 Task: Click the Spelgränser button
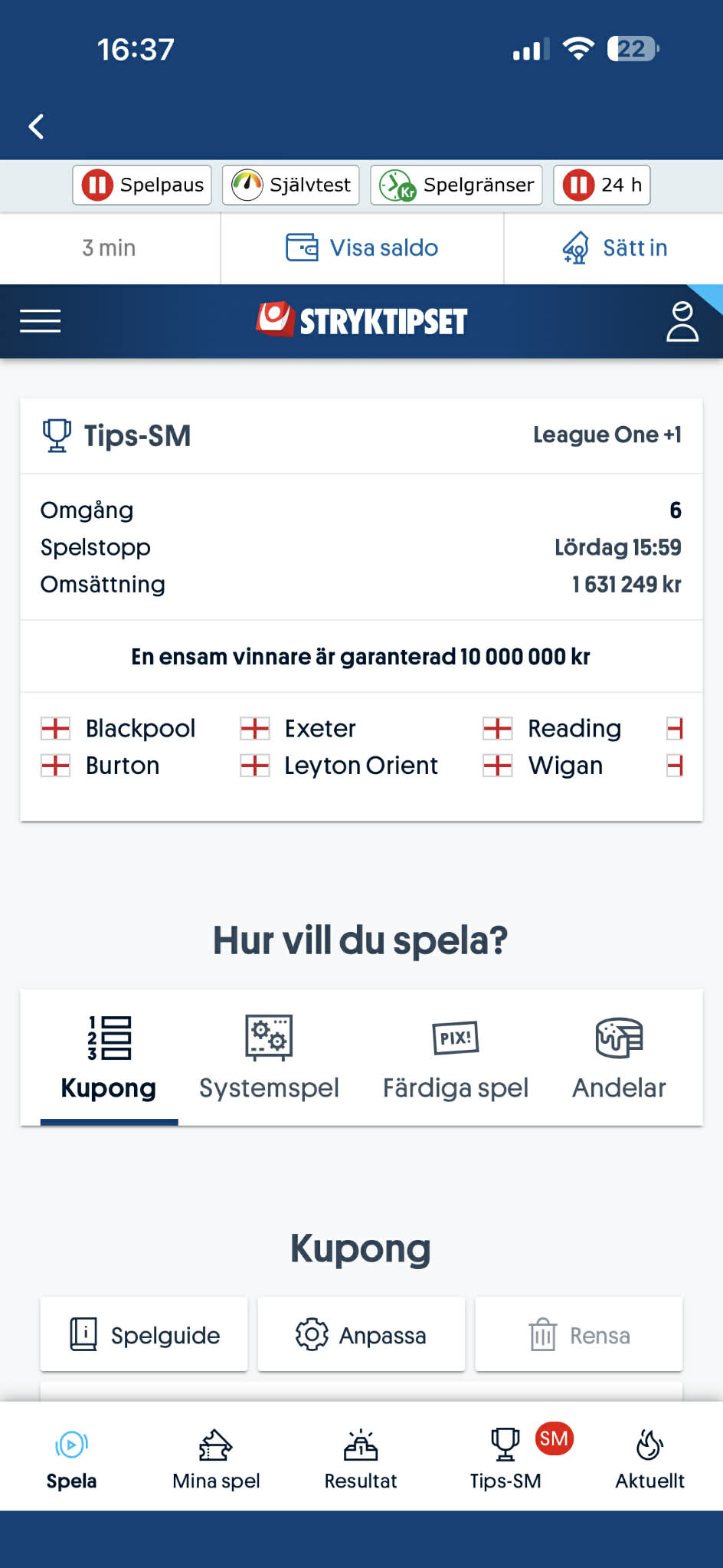[x=455, y=185]
